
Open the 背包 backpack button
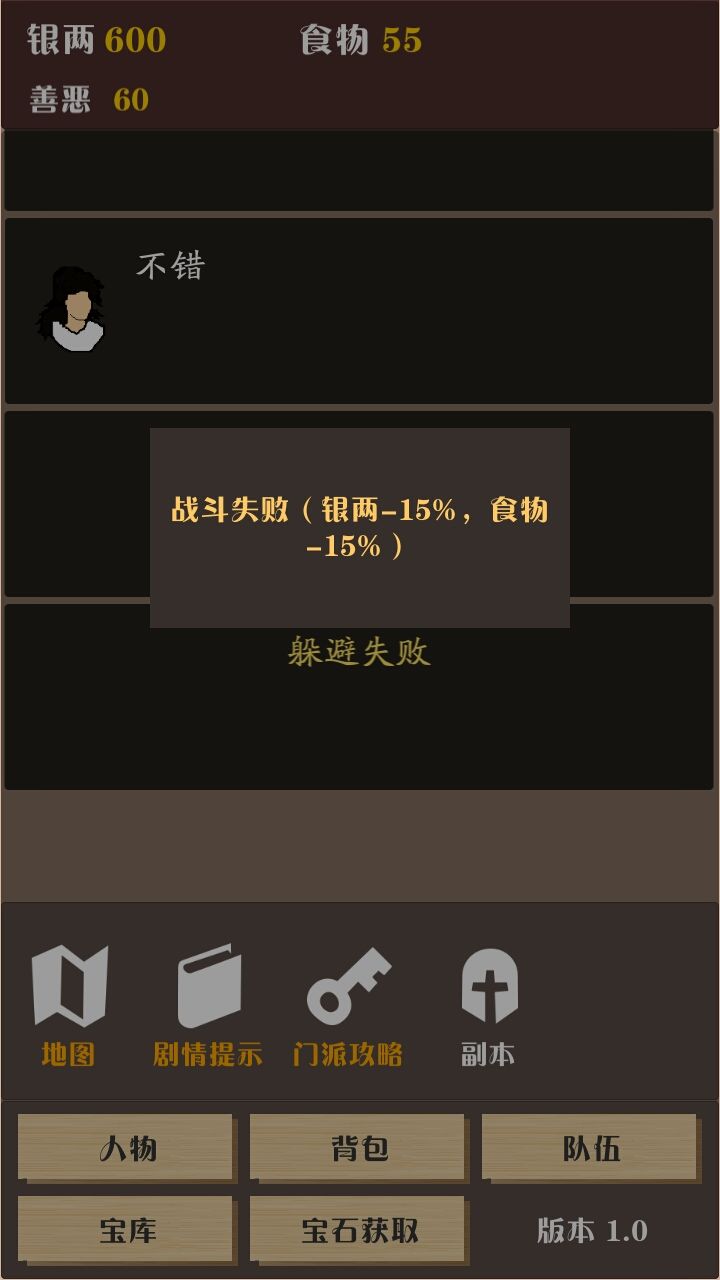pos(360,1149)
